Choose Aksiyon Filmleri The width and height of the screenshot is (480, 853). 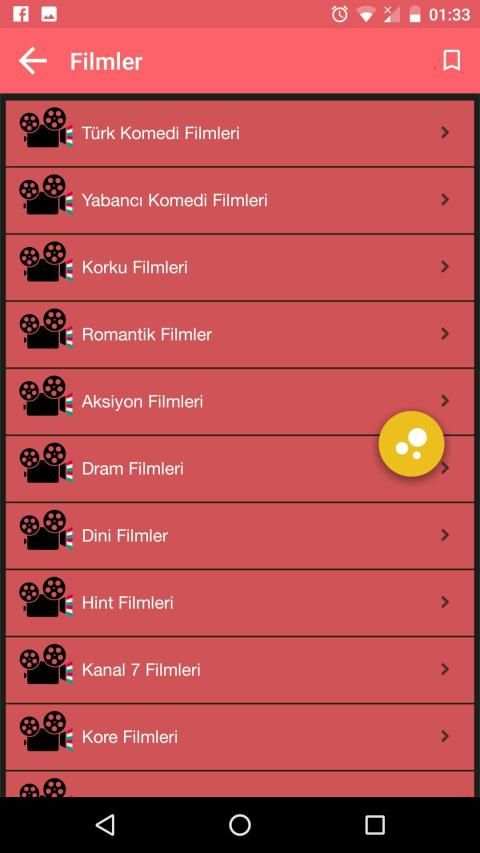point(239,401)
